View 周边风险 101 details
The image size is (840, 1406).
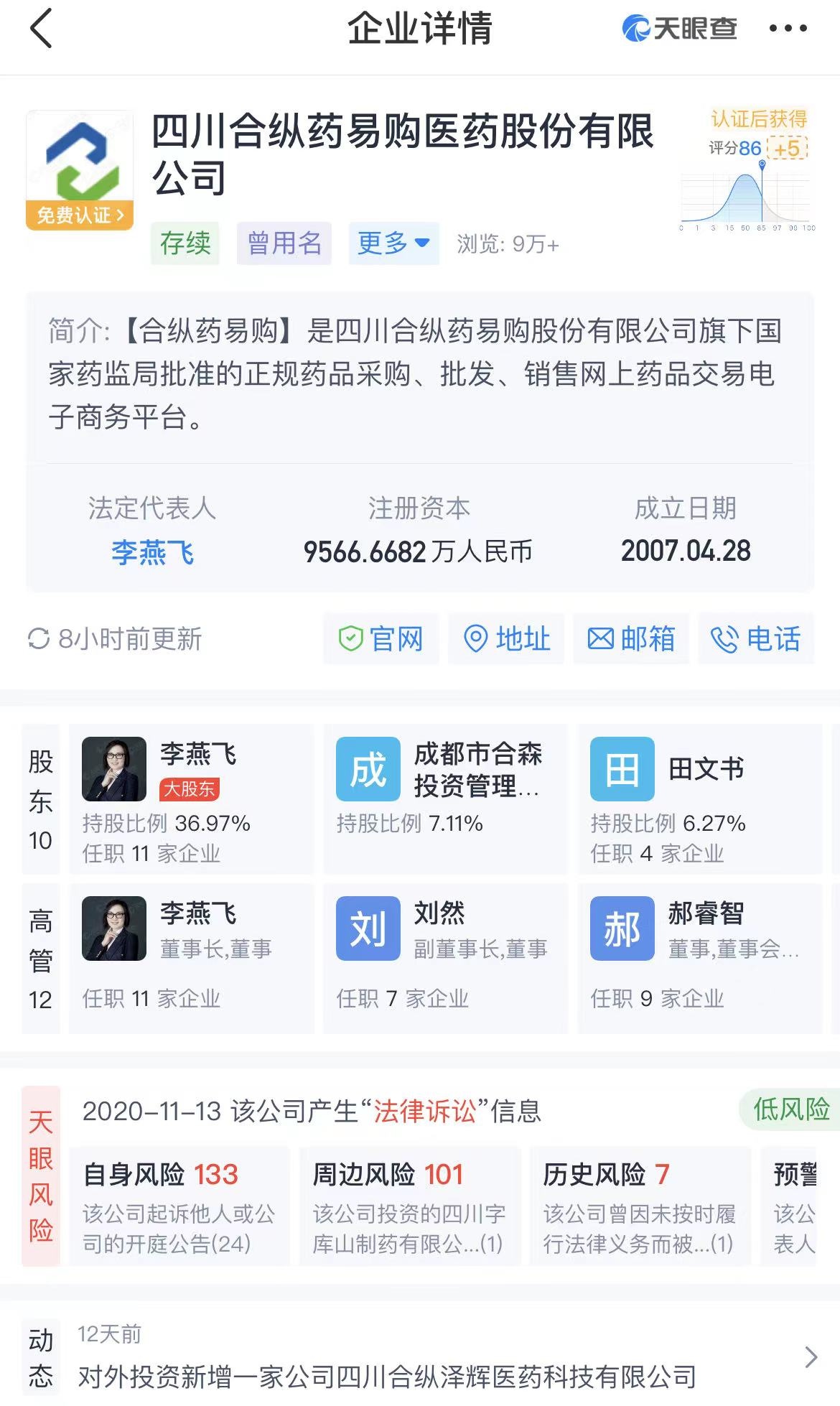(x=409, y=1206)
